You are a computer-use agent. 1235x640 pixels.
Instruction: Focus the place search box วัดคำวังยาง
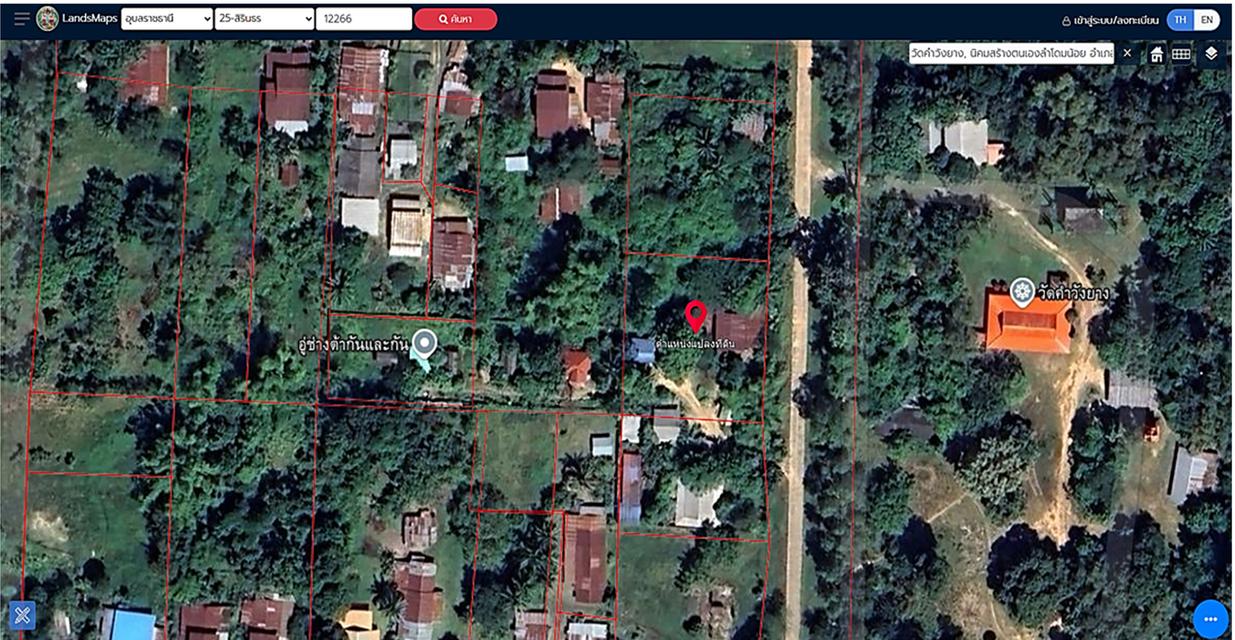point(1010,53)
